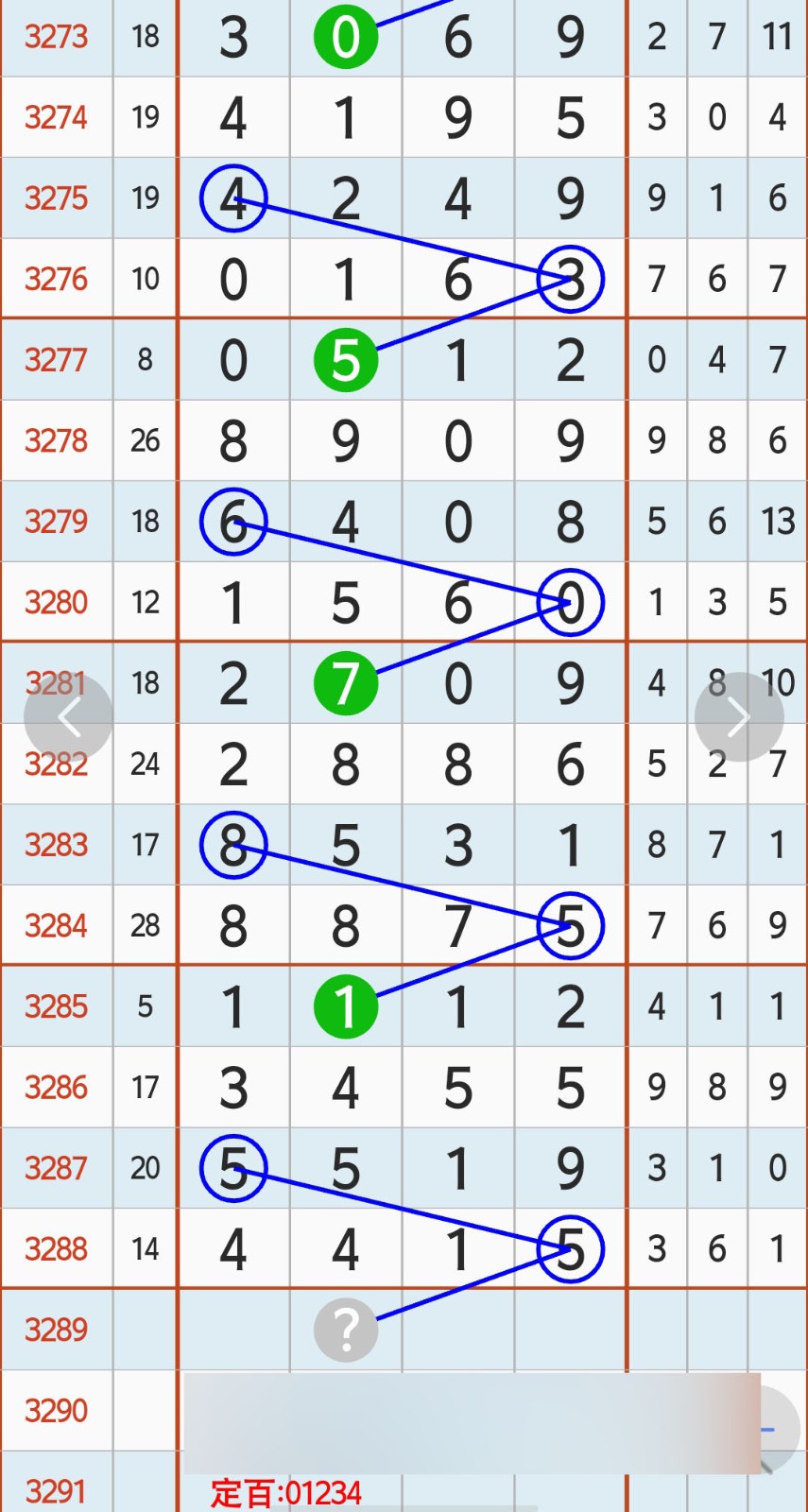Go to the previous image

click(x=68, y=717)
